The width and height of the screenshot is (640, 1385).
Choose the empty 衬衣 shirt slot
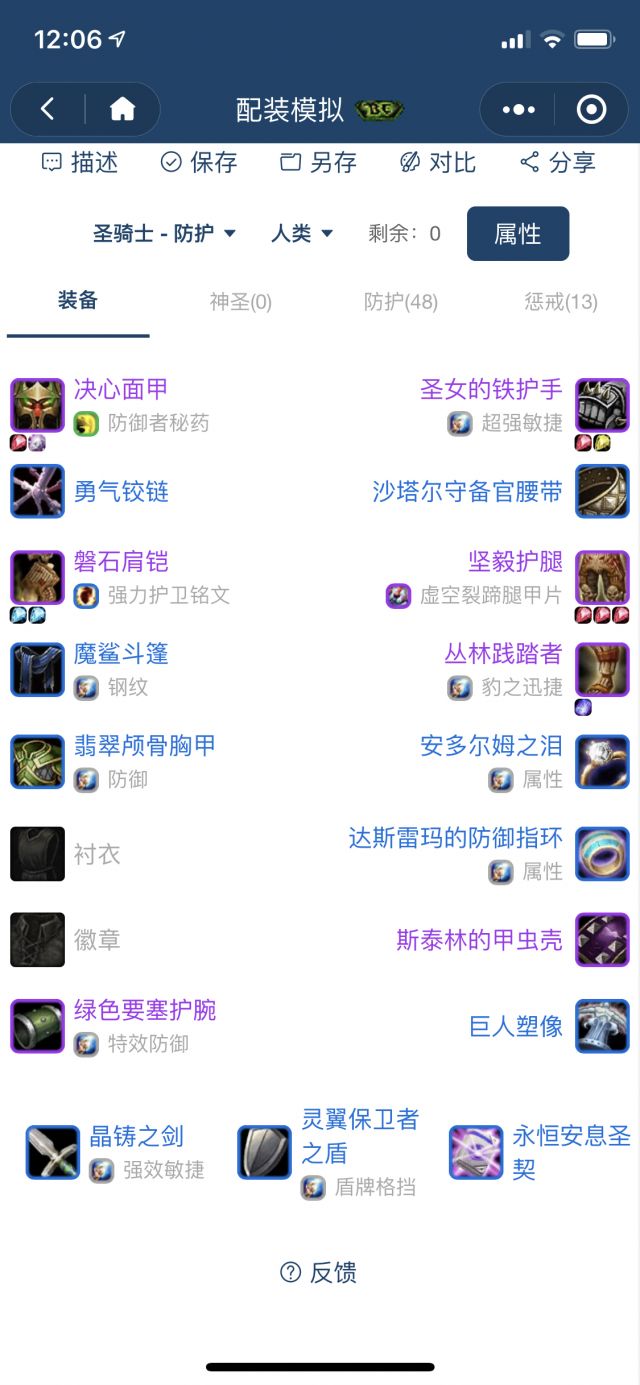pyautogui.click(x=96, y=854)
